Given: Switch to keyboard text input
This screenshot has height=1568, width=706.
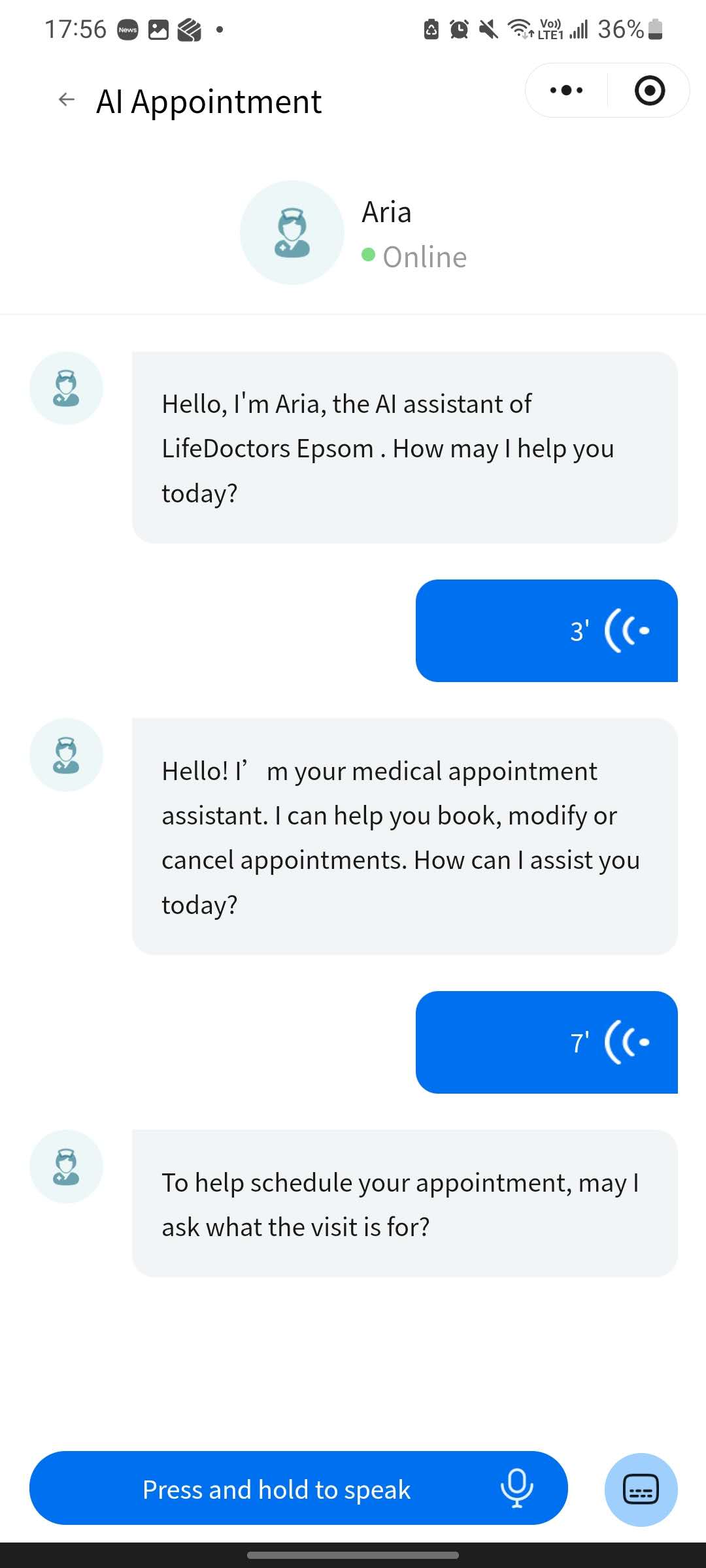Looking at the screenshot, I should point(641,1490).
